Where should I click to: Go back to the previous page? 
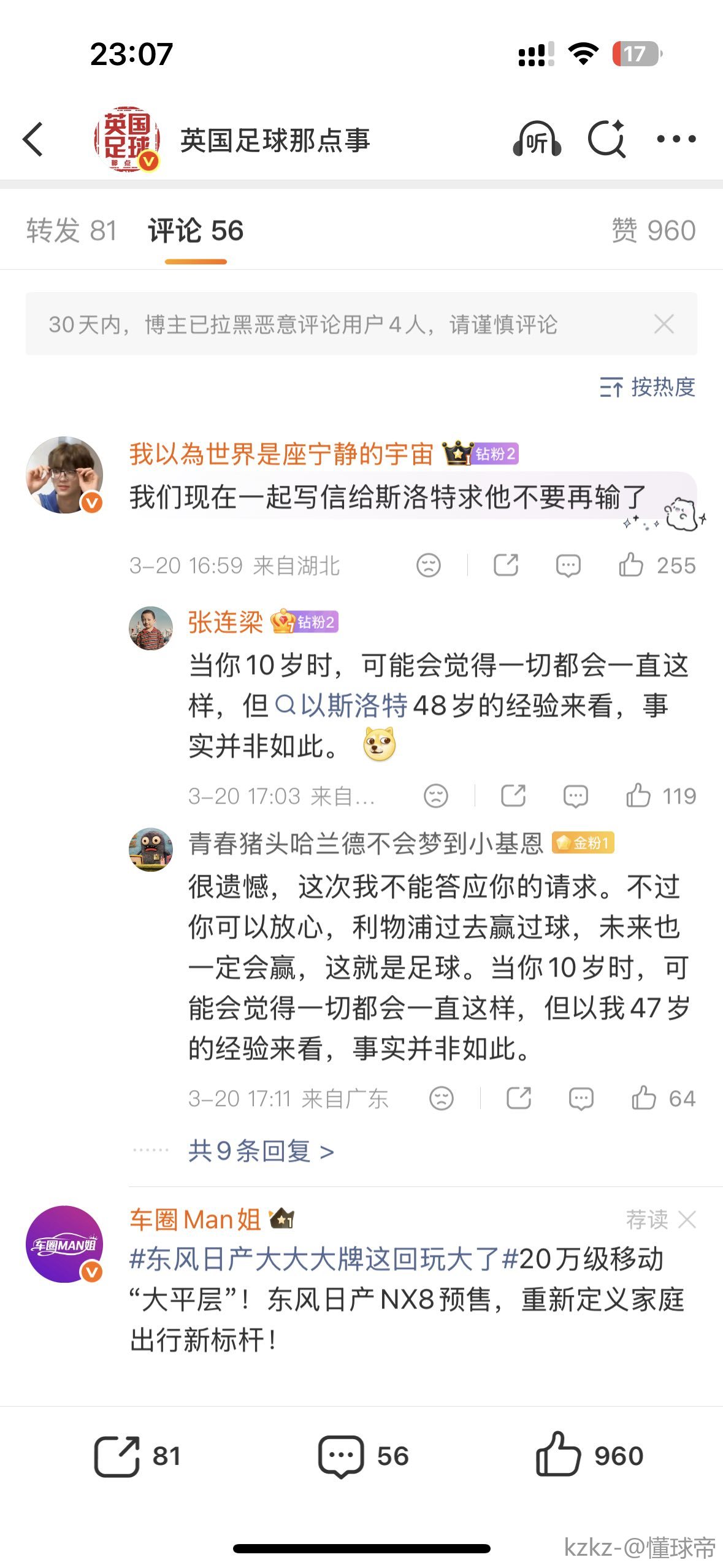[x=34, y=139]
